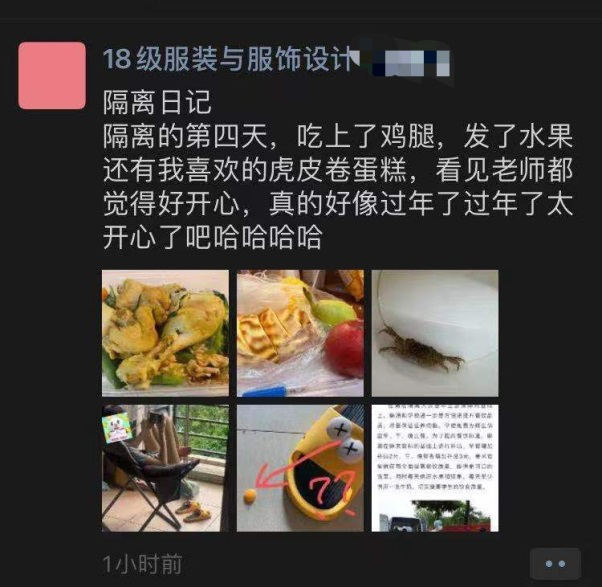Open the poster's pink profile avatar

52,75
